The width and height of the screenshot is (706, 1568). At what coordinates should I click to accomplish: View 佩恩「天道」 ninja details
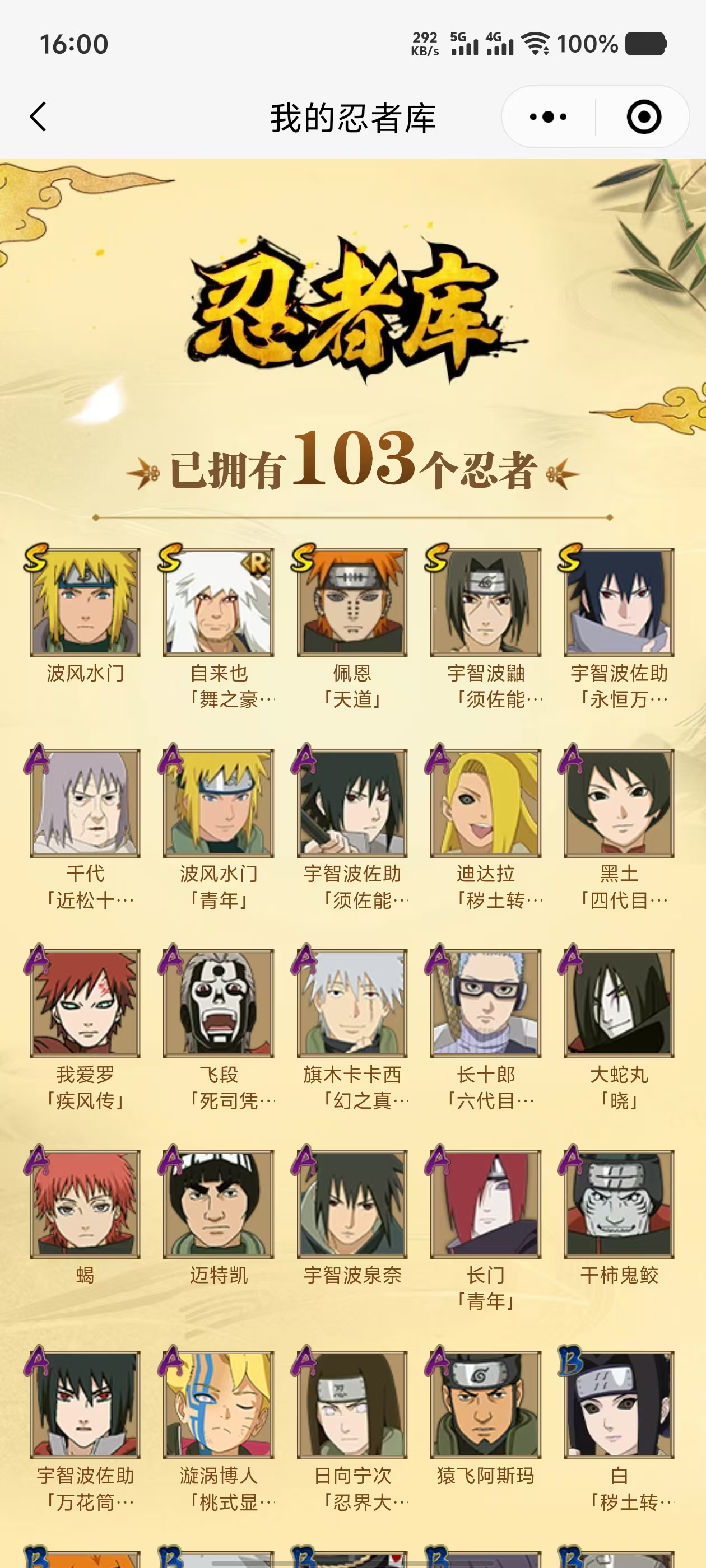coord(352,602)
